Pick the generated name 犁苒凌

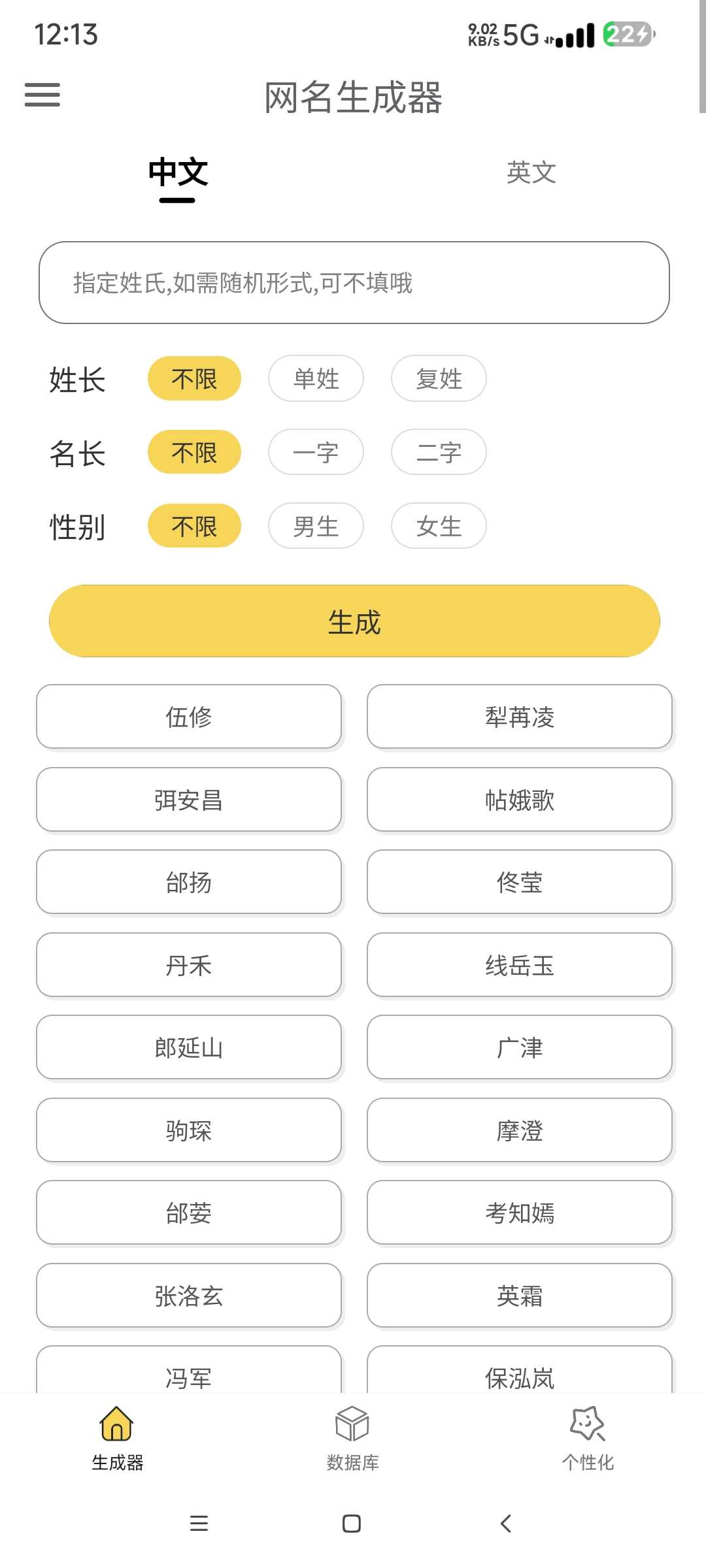(520, 717)
